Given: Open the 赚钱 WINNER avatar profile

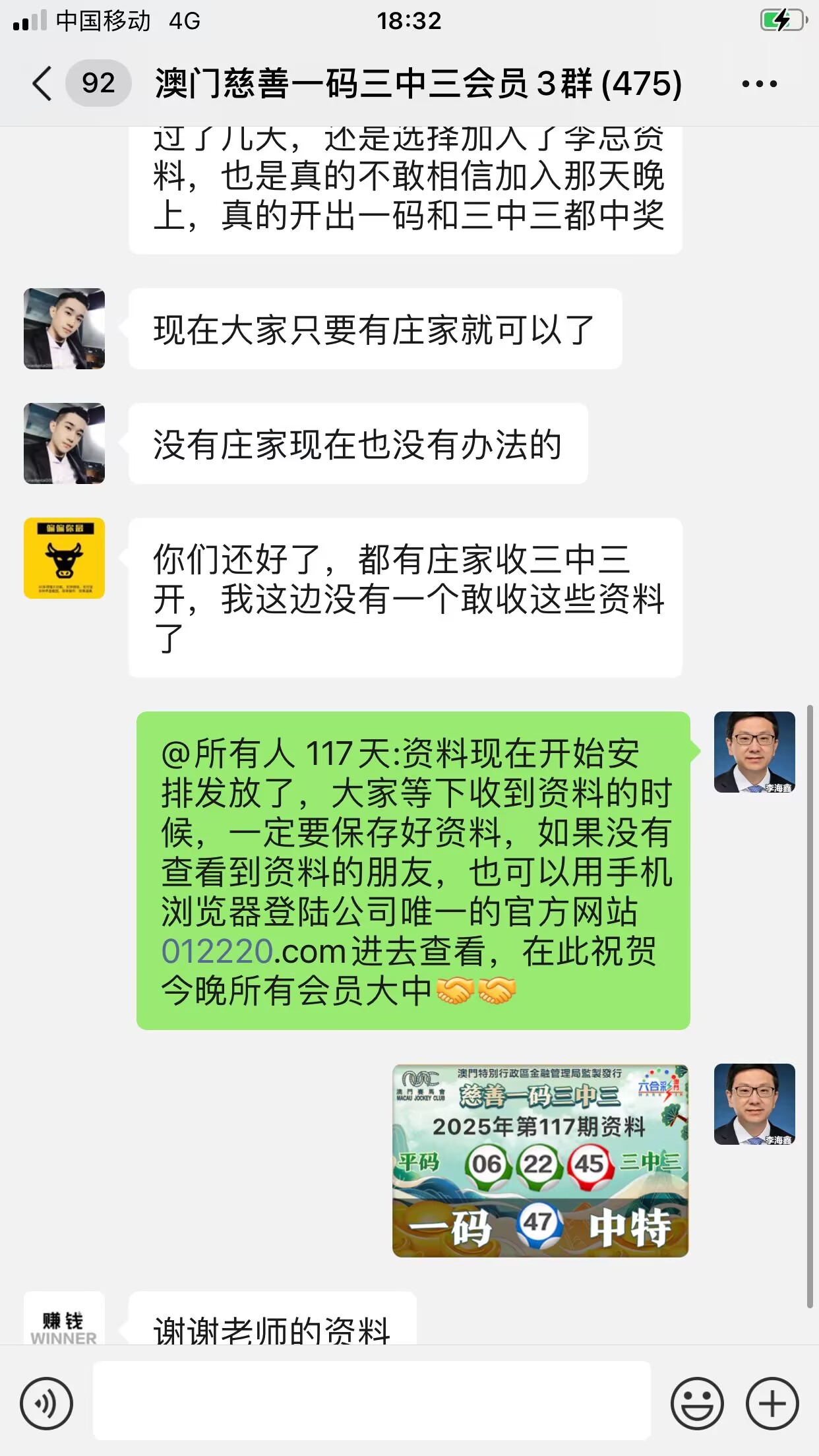Looking at the screenshot, I should click(64, 1319).
